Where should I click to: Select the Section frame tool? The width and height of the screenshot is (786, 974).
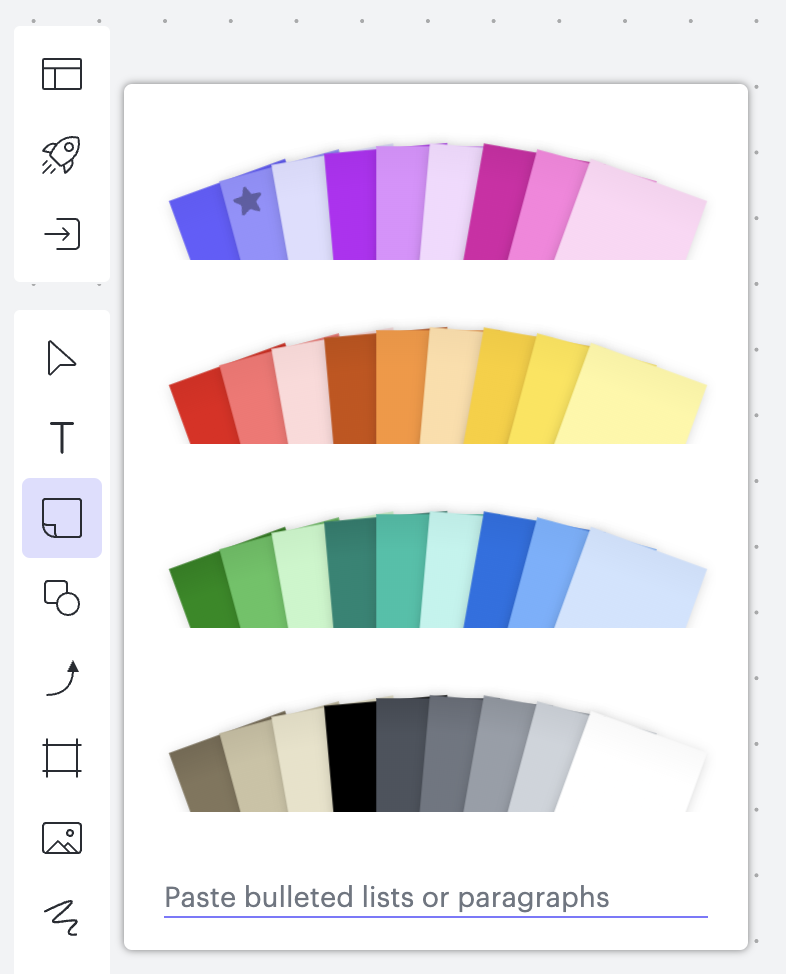coord(61,758)
